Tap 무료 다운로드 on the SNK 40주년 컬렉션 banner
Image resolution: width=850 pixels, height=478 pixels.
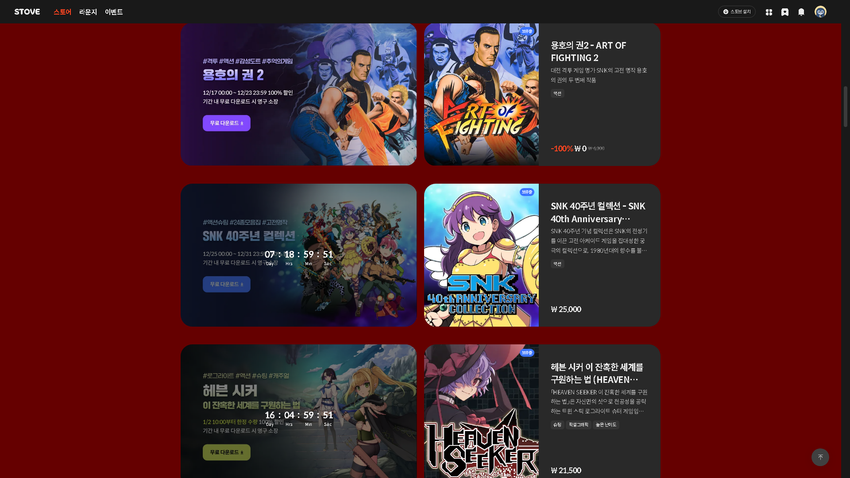point(226,284)
